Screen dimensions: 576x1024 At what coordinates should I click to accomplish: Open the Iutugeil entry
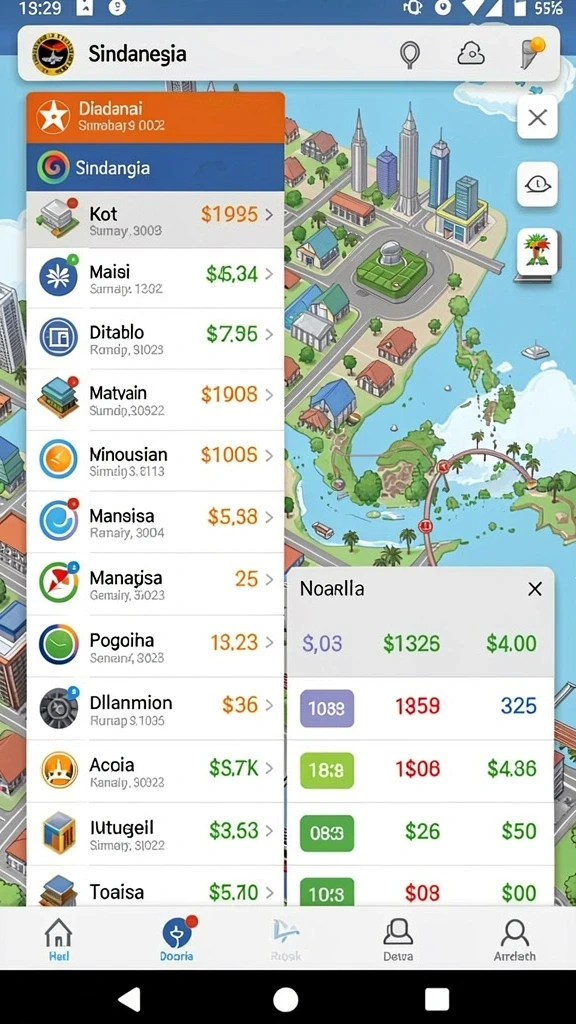pyautogui.click(x=155, y=834)
